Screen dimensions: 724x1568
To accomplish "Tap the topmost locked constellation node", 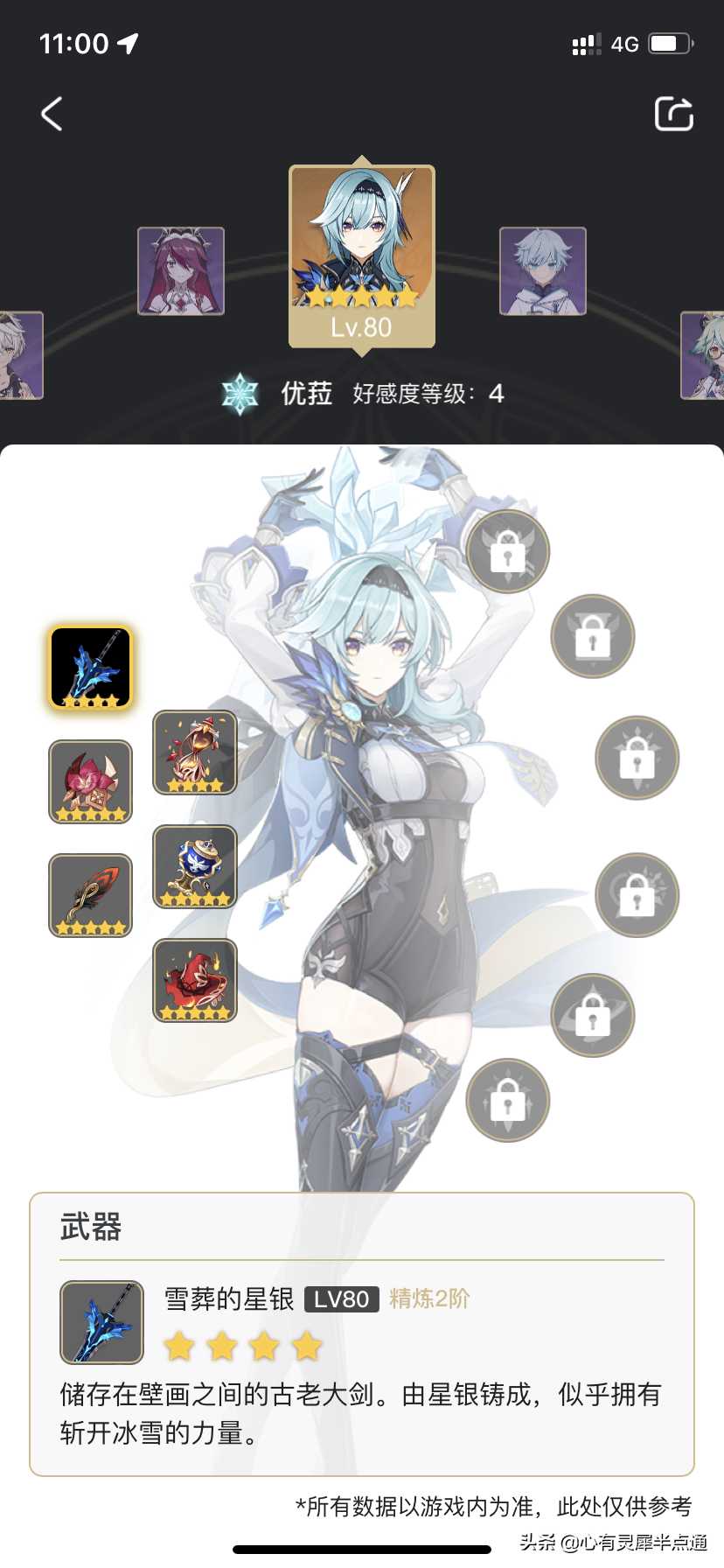I will tap(507, 551).
